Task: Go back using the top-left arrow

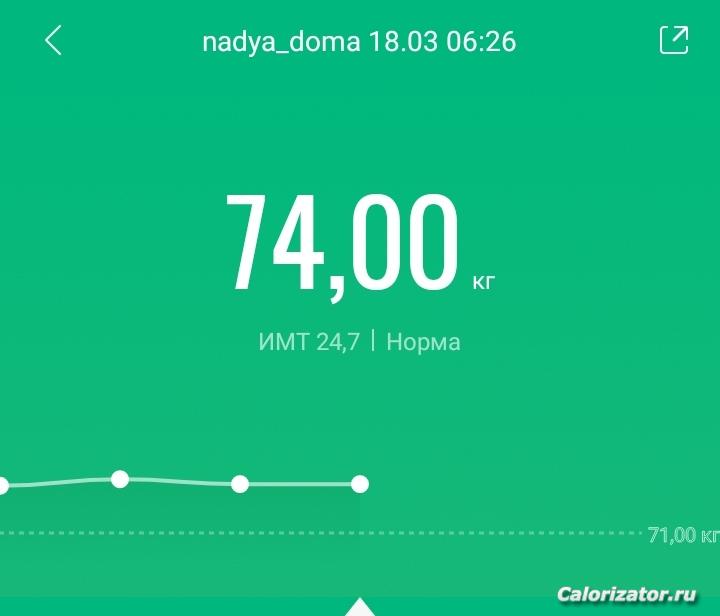Action: point(54,41)
